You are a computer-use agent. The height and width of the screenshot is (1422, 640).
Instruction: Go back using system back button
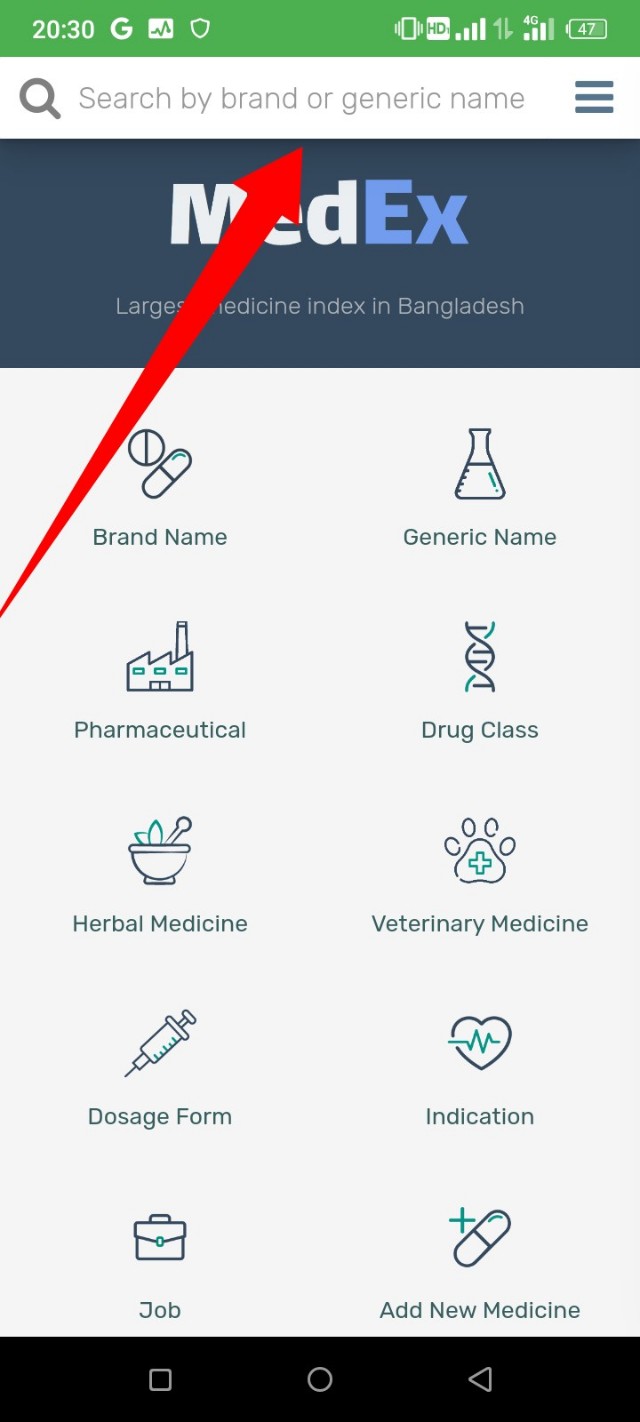480,1380
